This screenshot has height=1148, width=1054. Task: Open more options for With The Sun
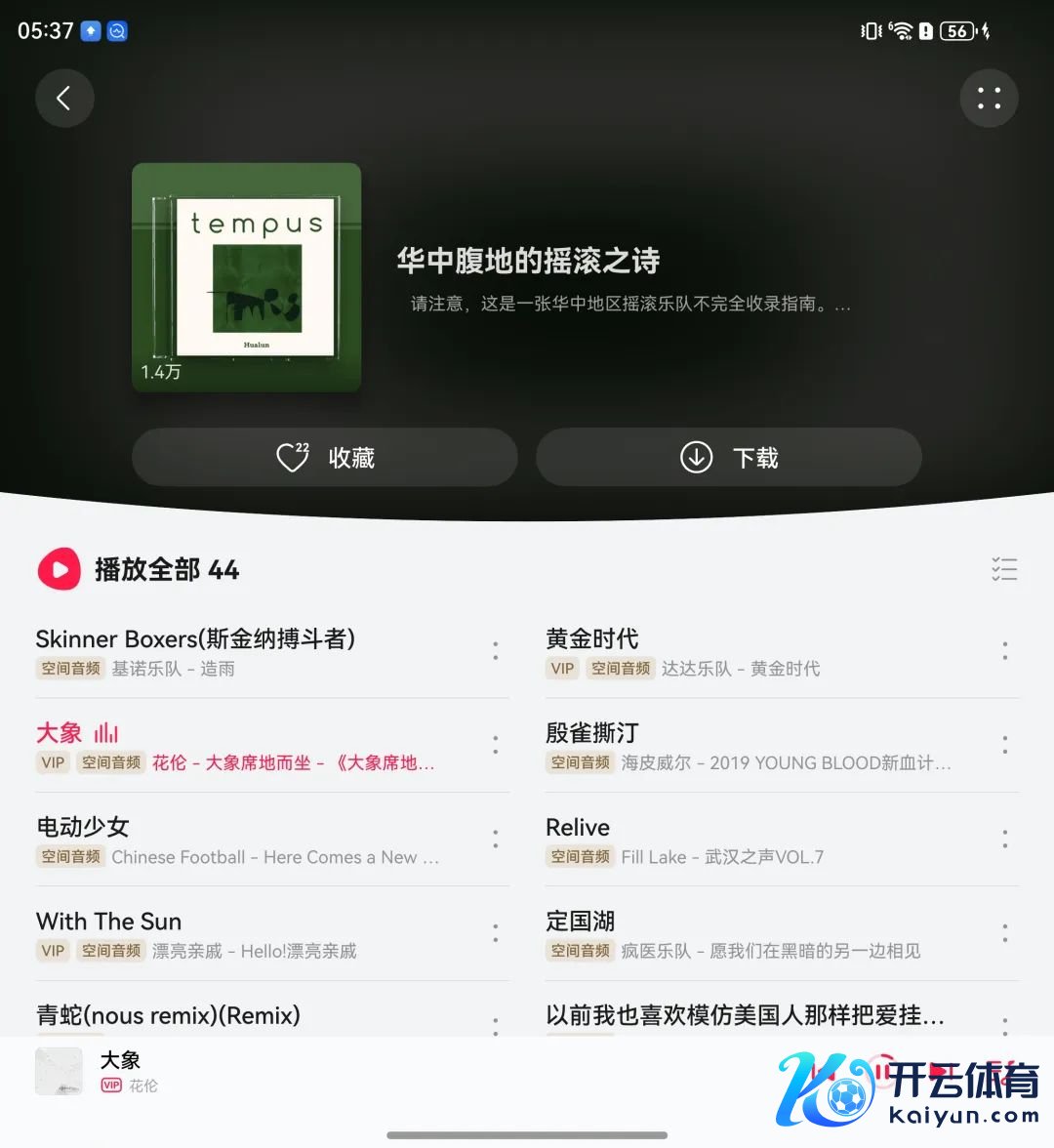tap(496, 934)
